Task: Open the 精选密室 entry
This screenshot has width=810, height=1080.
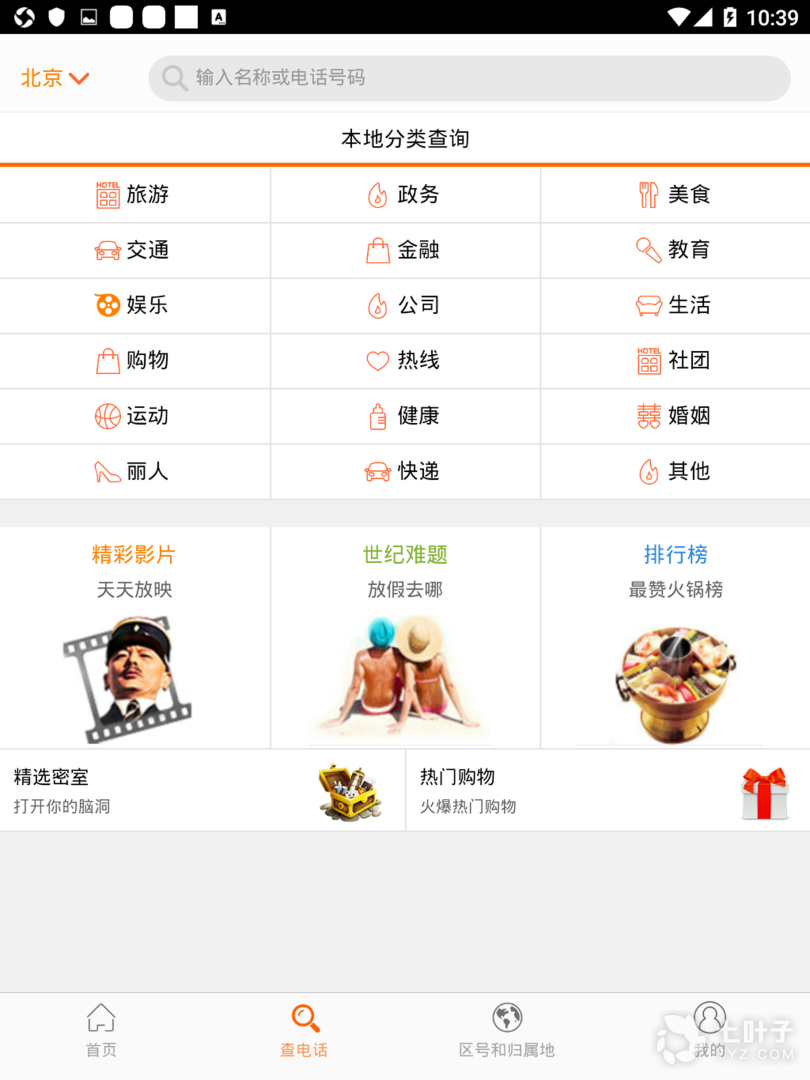Action: click(x=202, y=790)
